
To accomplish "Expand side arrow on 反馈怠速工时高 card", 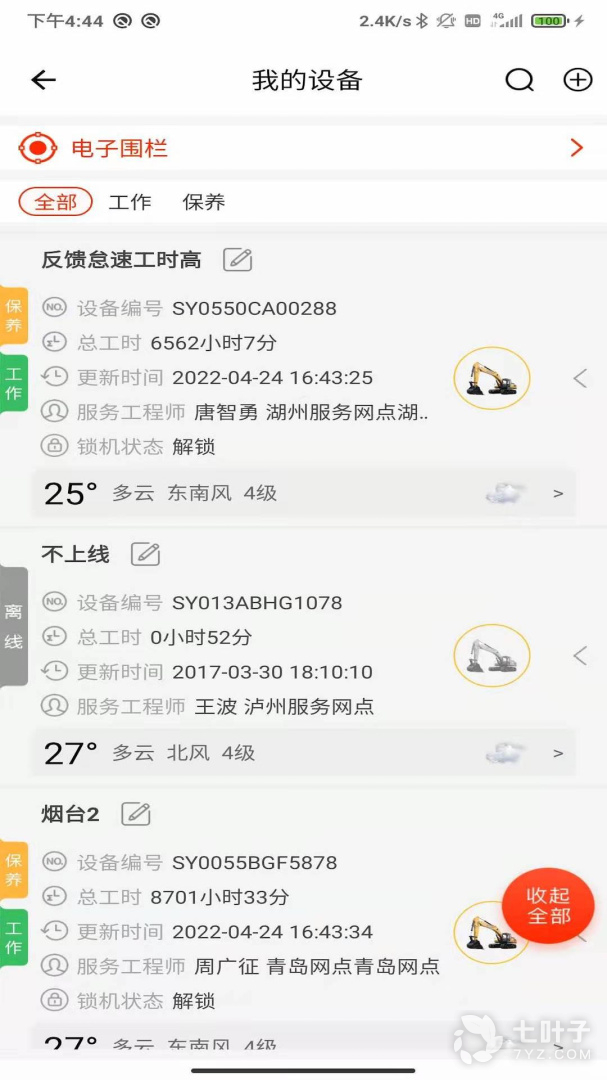I will [580, 378].
